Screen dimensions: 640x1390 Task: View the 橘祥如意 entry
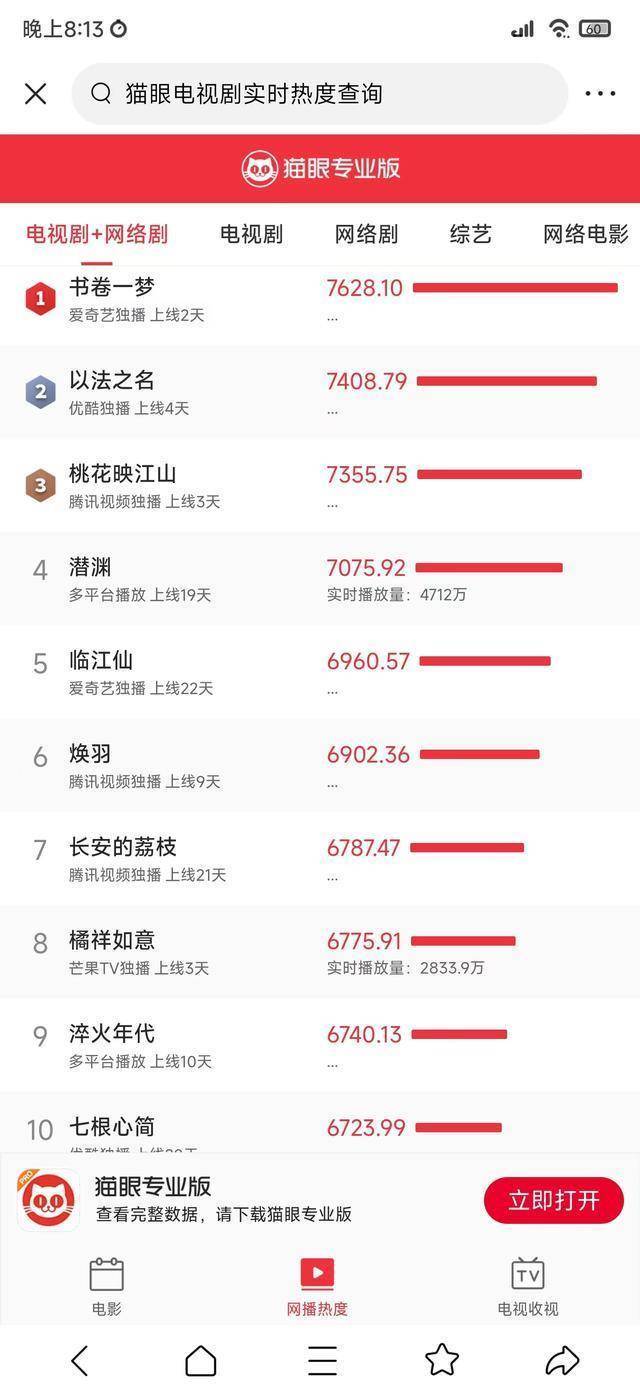coord(320,952)
